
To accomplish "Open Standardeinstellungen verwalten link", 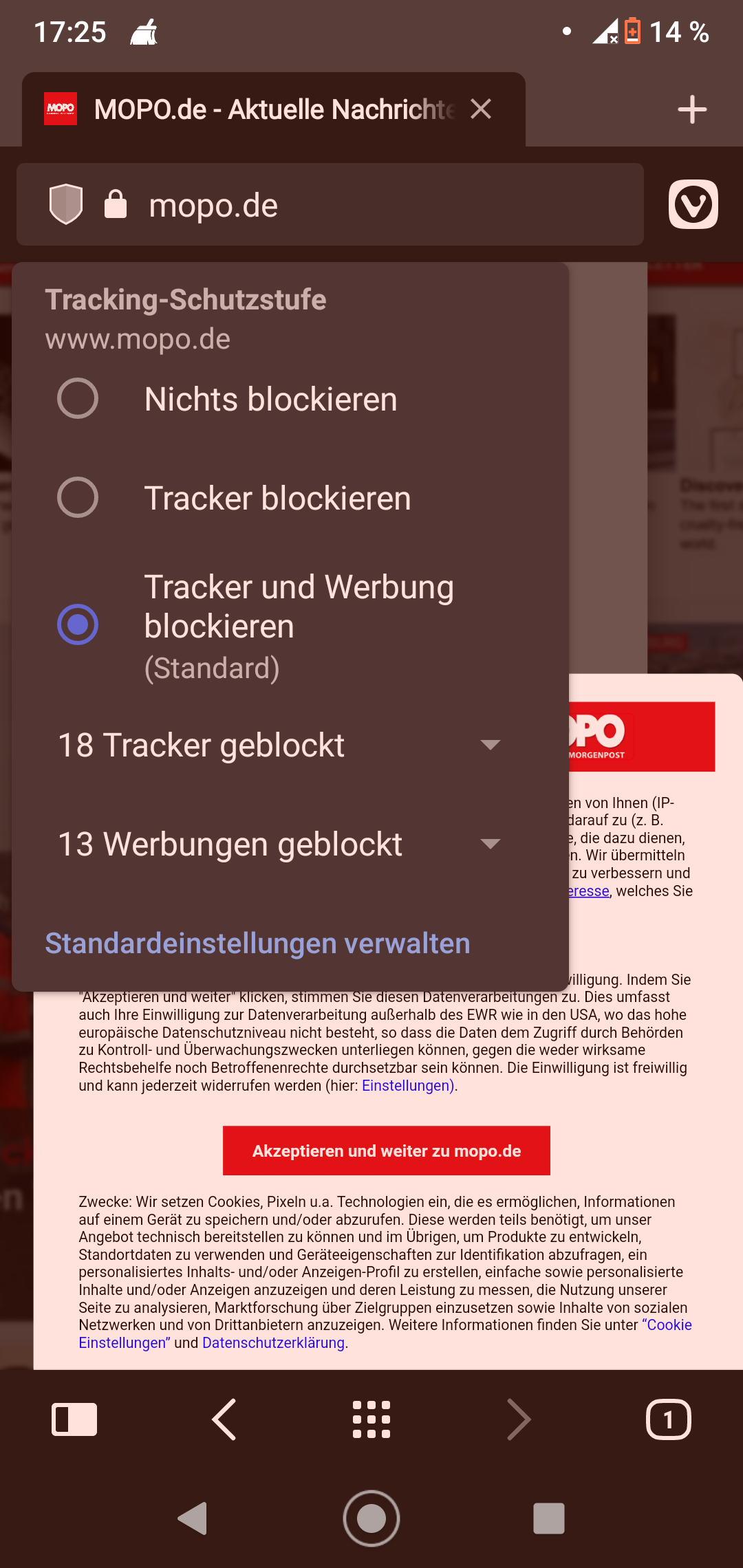I will 257,944.
